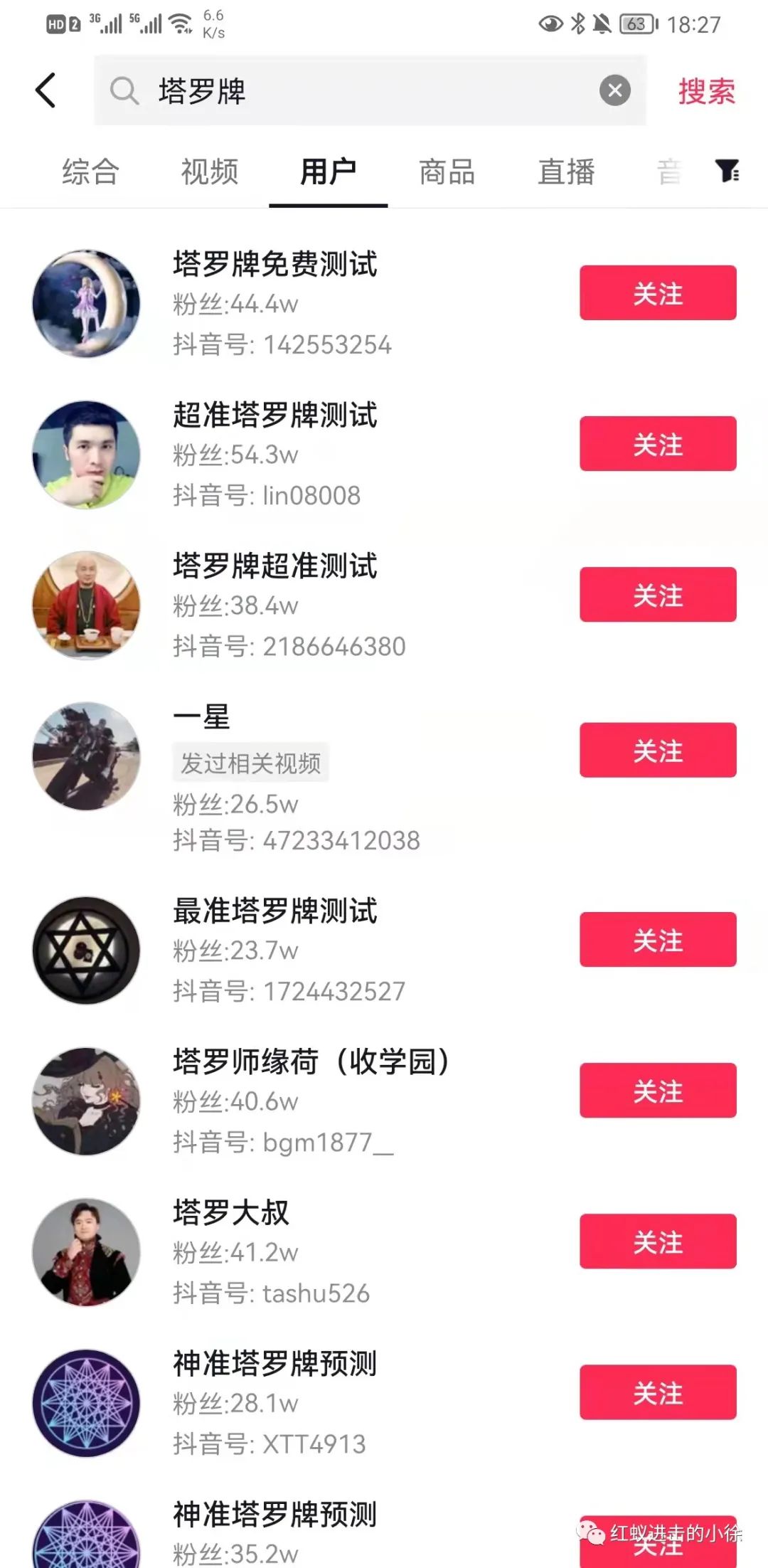The image size is (768, 1568).
Task: Switch to the 商品 tab
Action: pyautogui.click(x=447, y=172)
